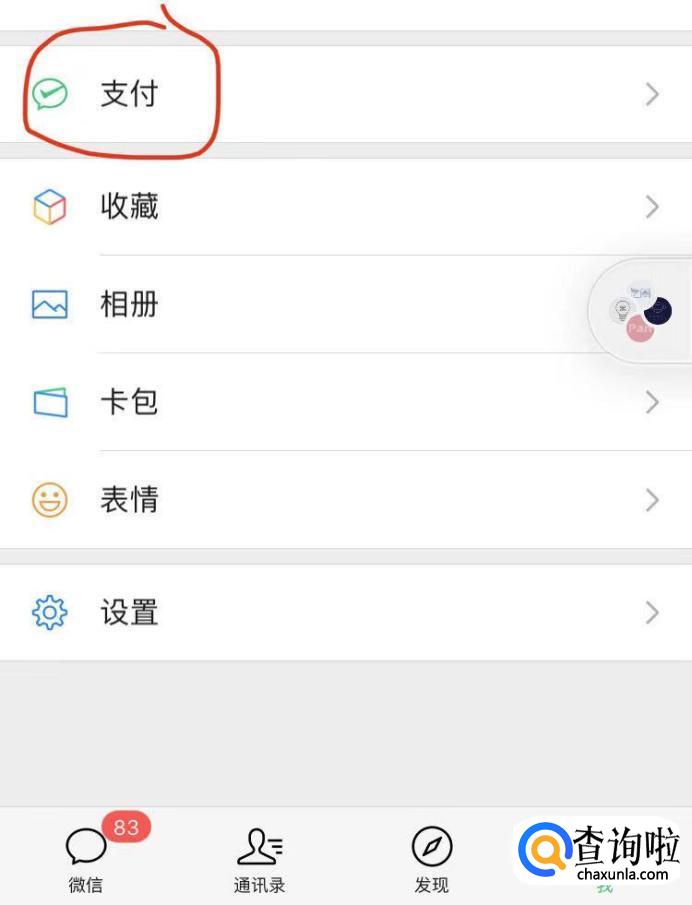Image resolution: width=692 pixels, height=905 pixels.
Task: Switch to the 发现 discover tab
Action: (x=432, y=858)
